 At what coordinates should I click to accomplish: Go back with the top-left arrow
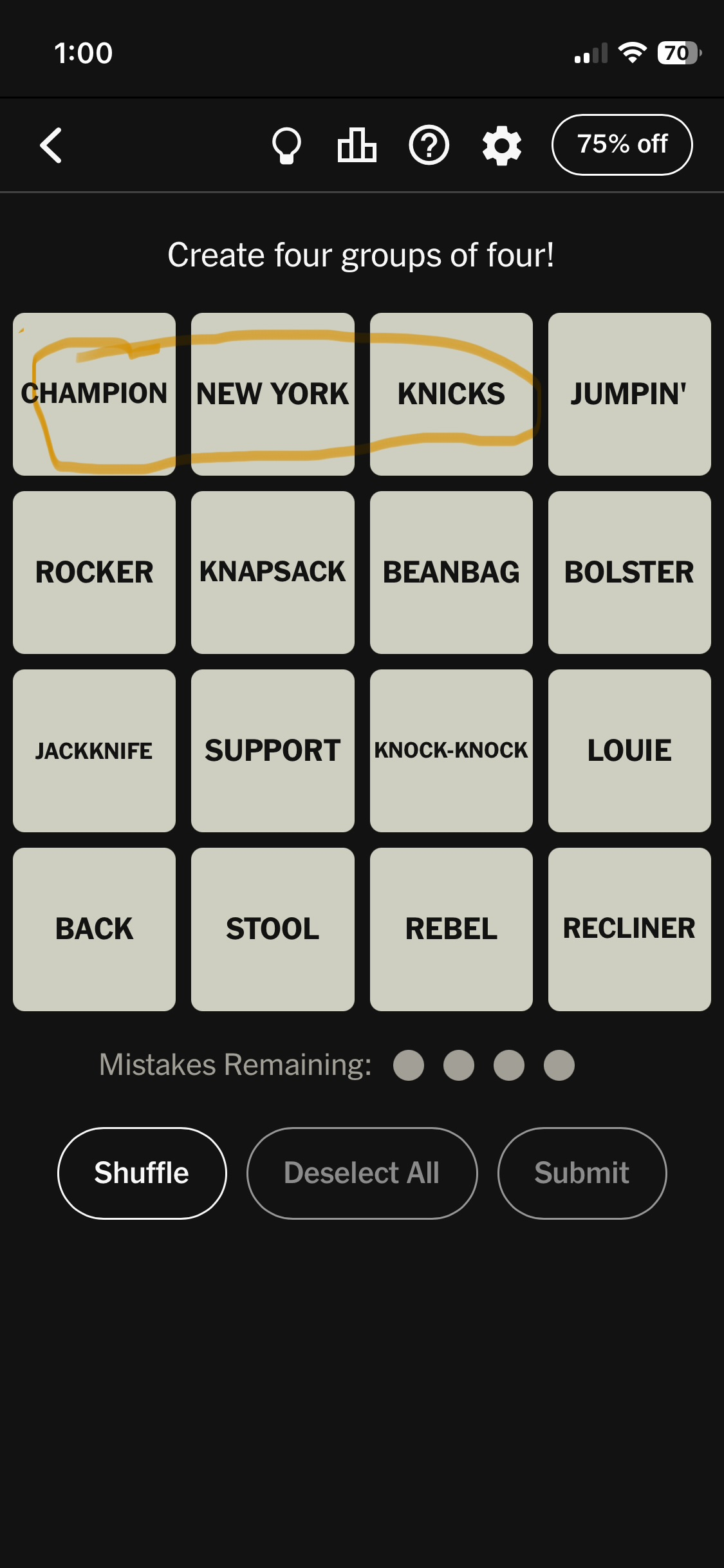[x=51, y=145]
